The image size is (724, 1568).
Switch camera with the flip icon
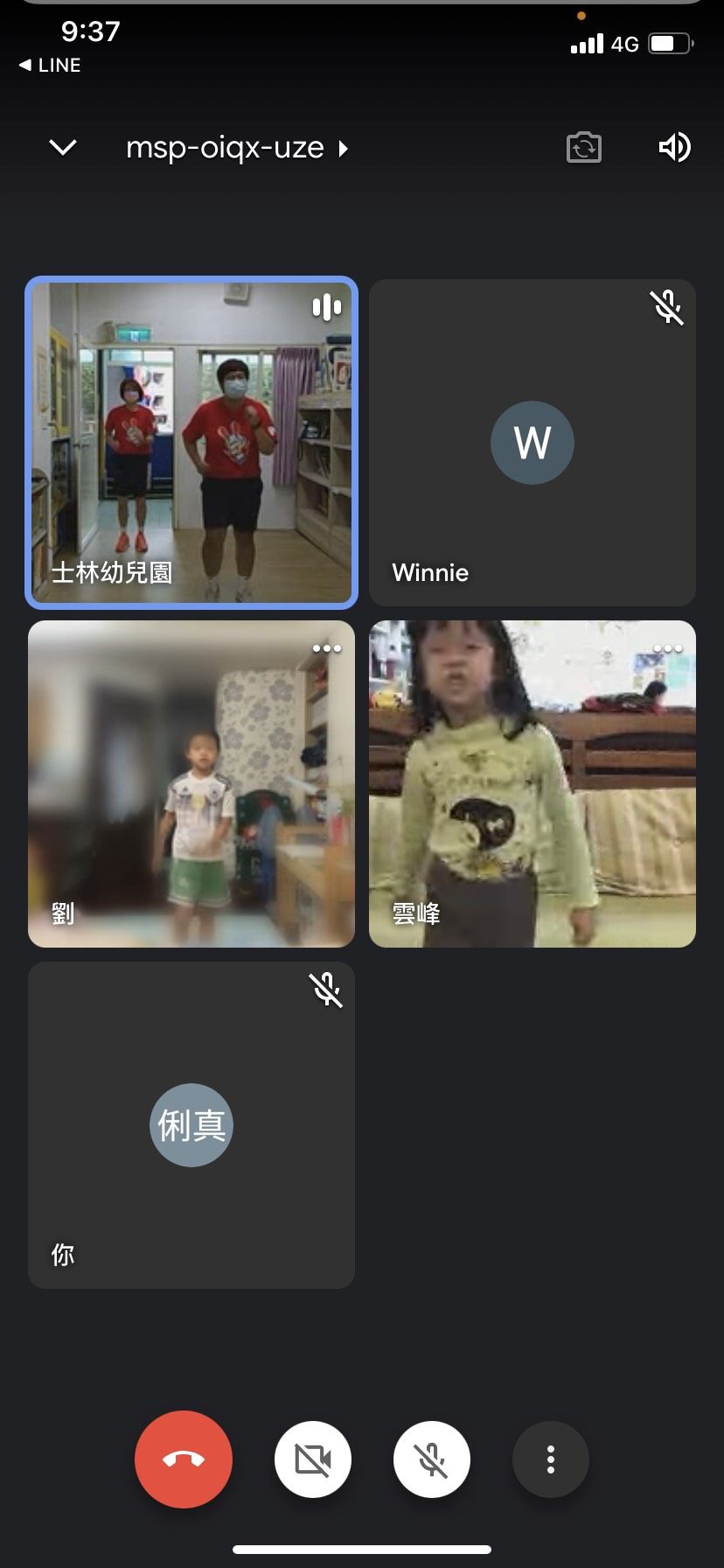point(584,147)
